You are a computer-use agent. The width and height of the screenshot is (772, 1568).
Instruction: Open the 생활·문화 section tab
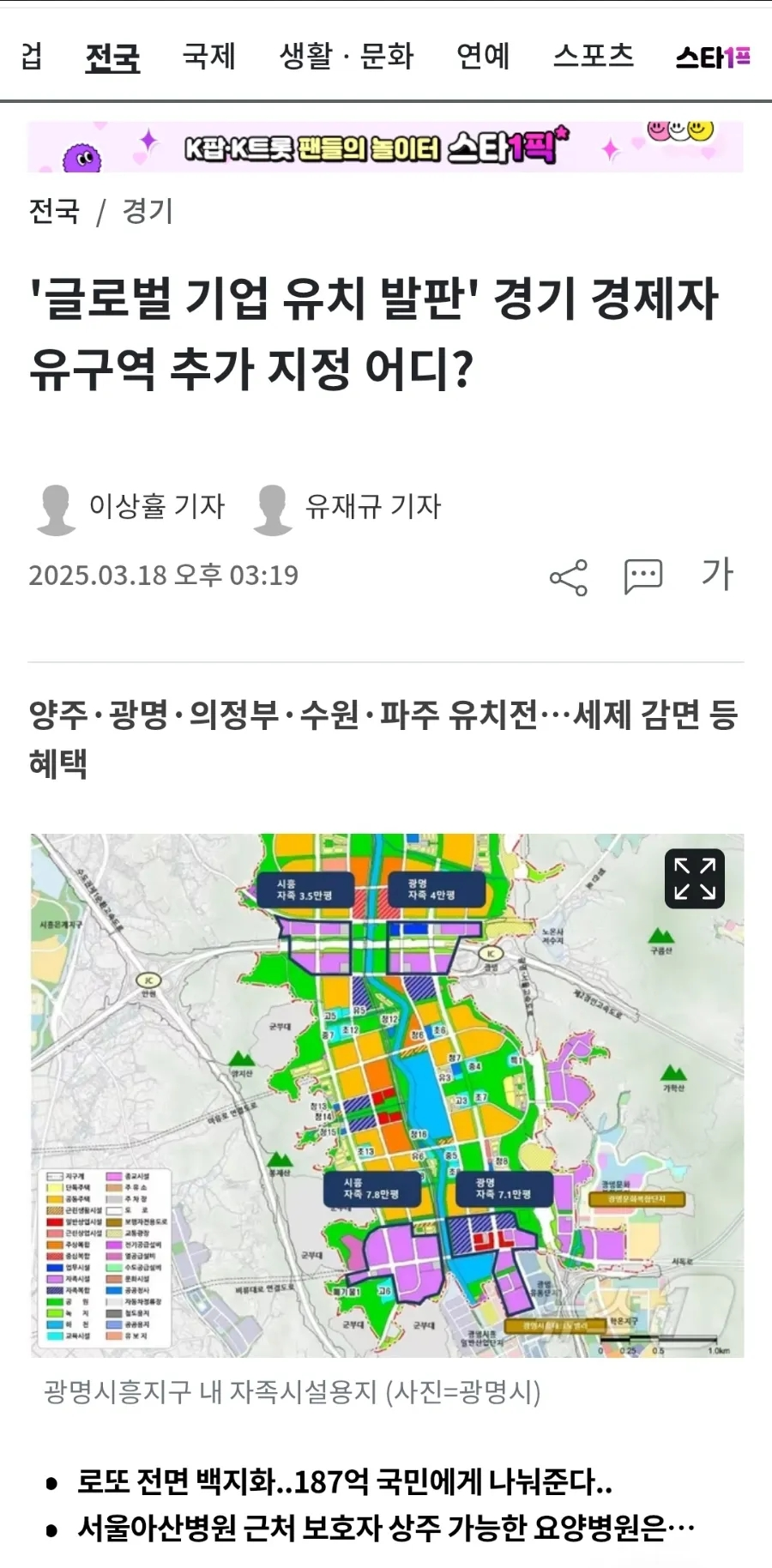pyautogui.click(x=347, y=57)
